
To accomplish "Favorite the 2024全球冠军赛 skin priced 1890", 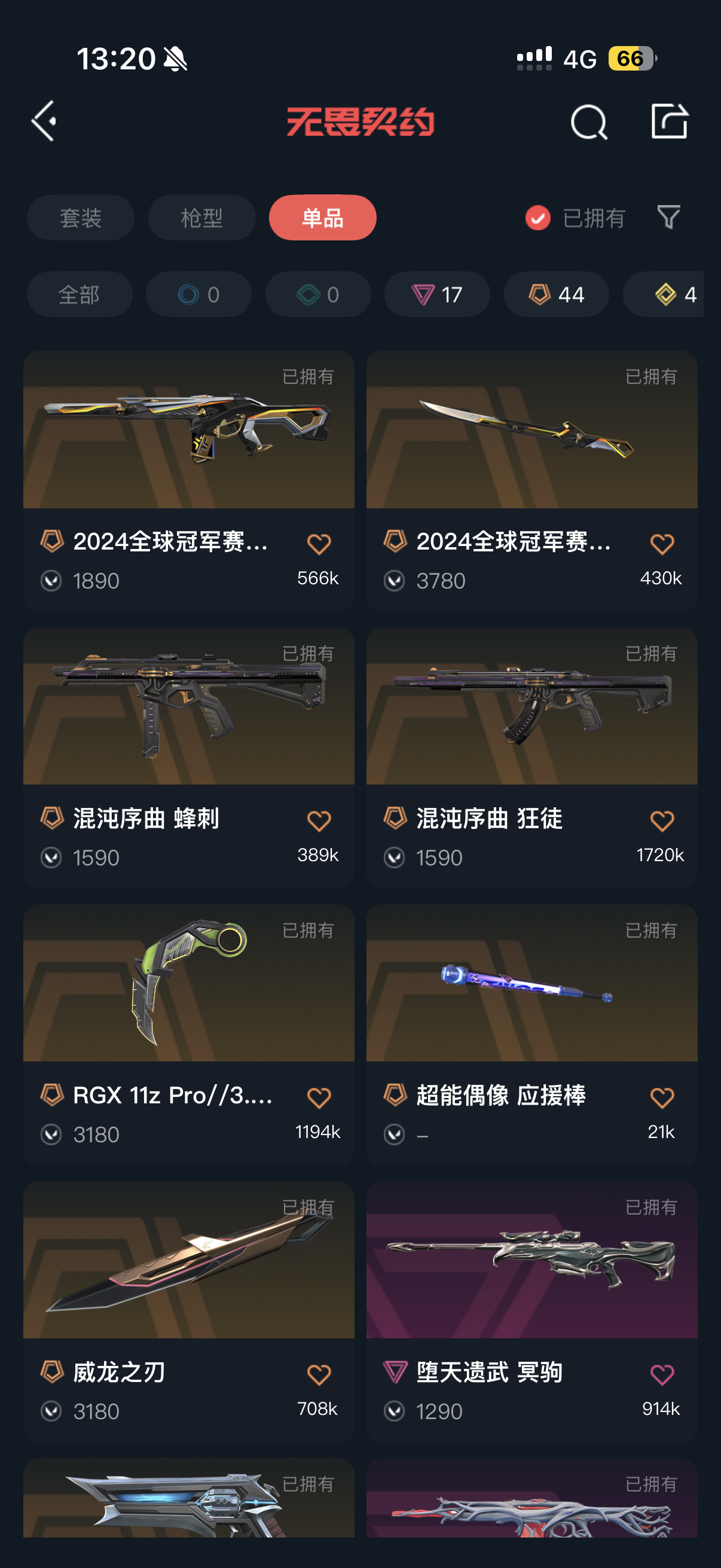I will click(319, 544).
